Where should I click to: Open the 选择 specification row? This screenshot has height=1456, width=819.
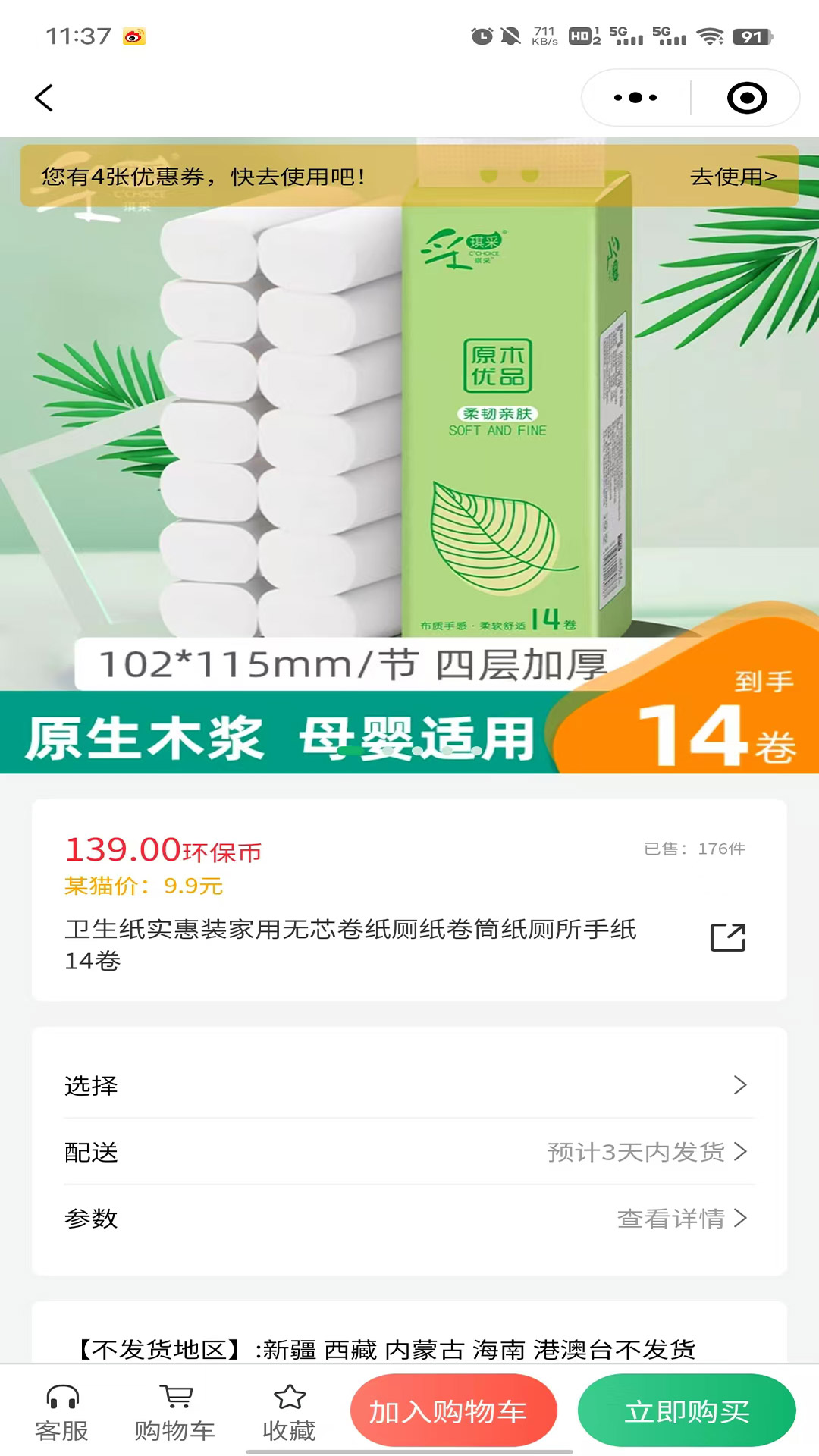coord(409,1085)
